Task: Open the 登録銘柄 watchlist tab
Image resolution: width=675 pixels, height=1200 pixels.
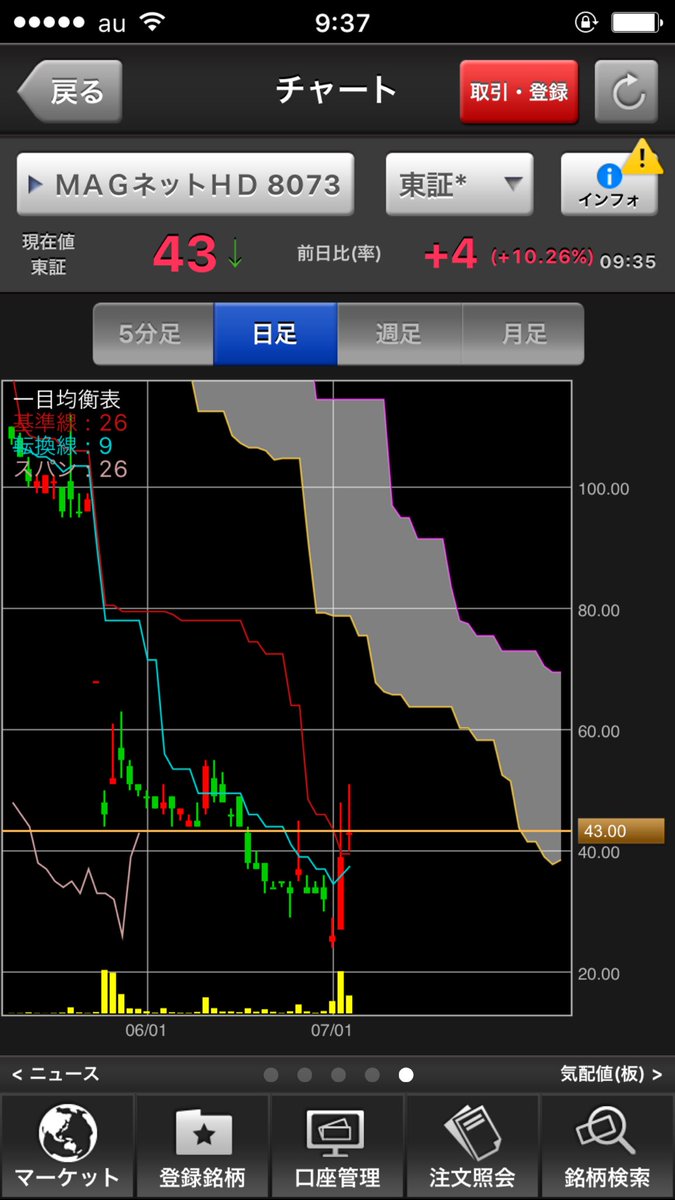Action: [202, 1147]
